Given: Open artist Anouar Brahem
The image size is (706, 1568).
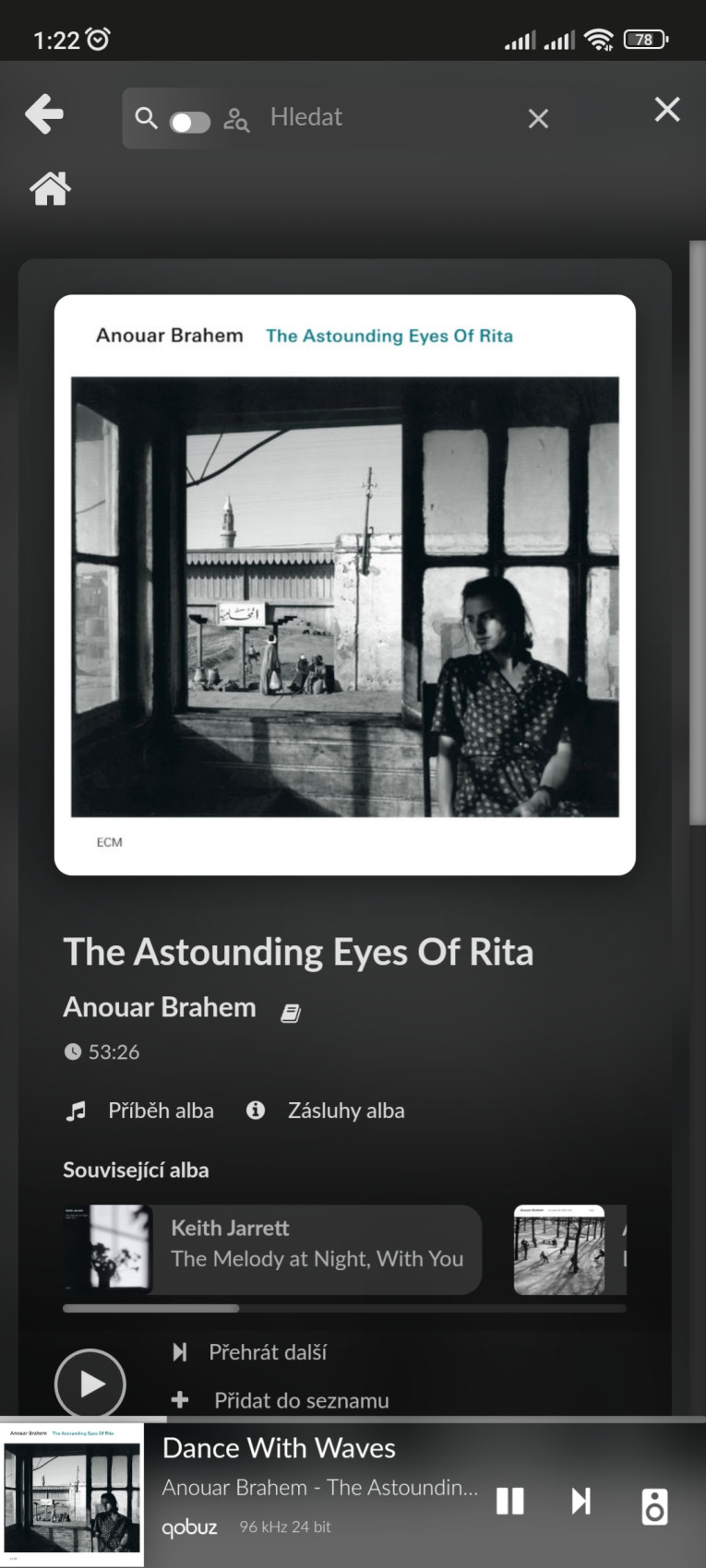Looking at the screenshot, I should coord(160,1007).
